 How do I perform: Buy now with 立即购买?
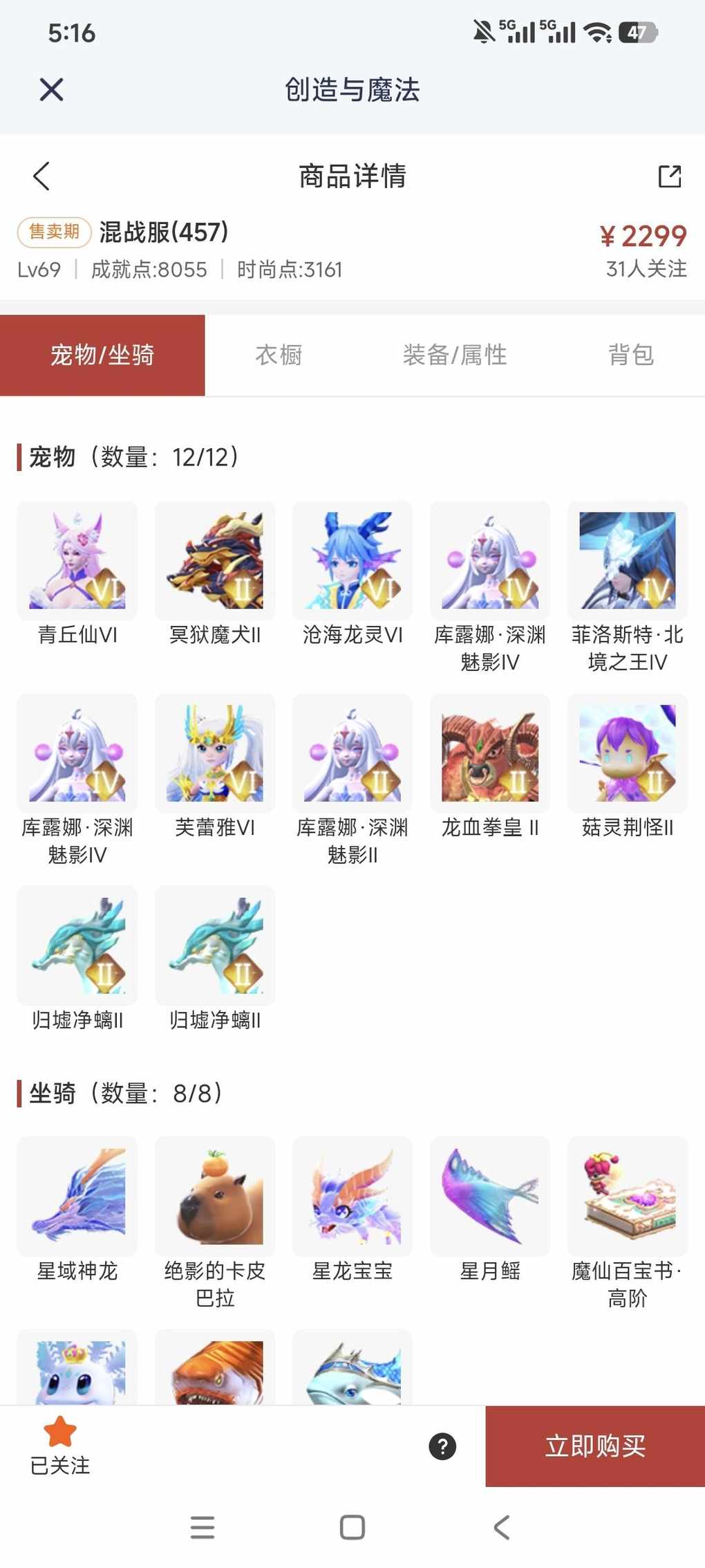(x=595, y=1446)
